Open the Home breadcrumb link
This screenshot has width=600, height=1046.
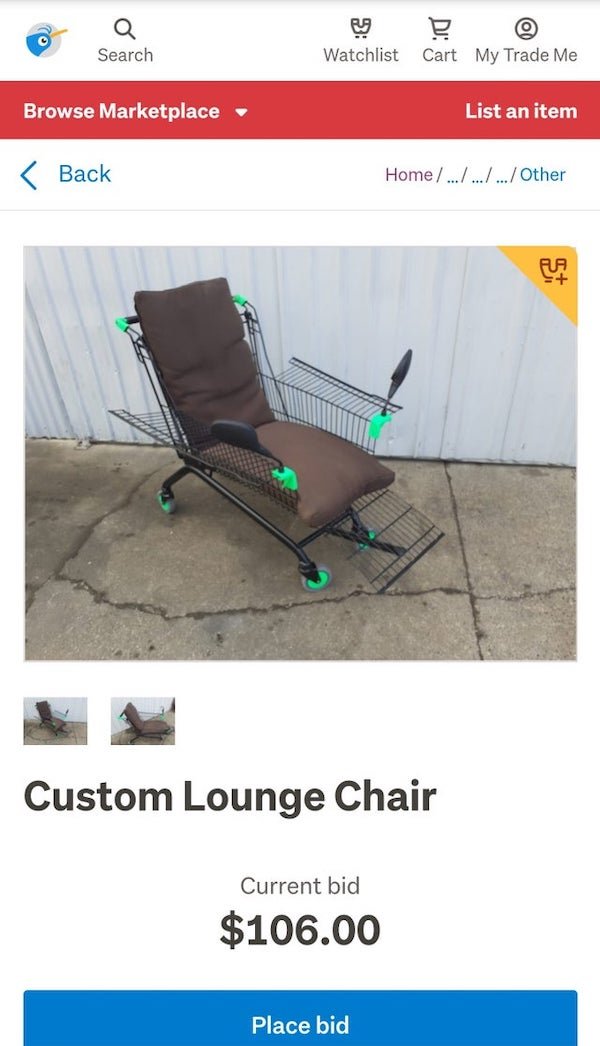tap(408, 175)
